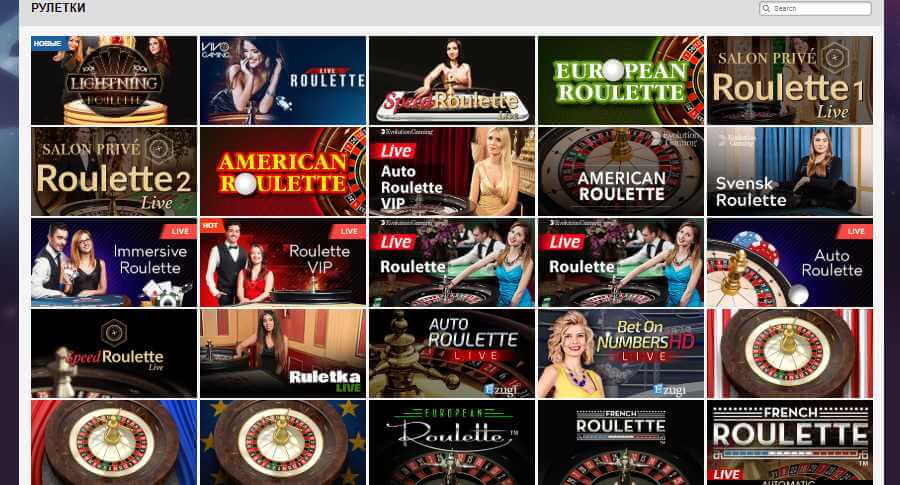Open the Lightning Roulette game

tap(114, 80)
